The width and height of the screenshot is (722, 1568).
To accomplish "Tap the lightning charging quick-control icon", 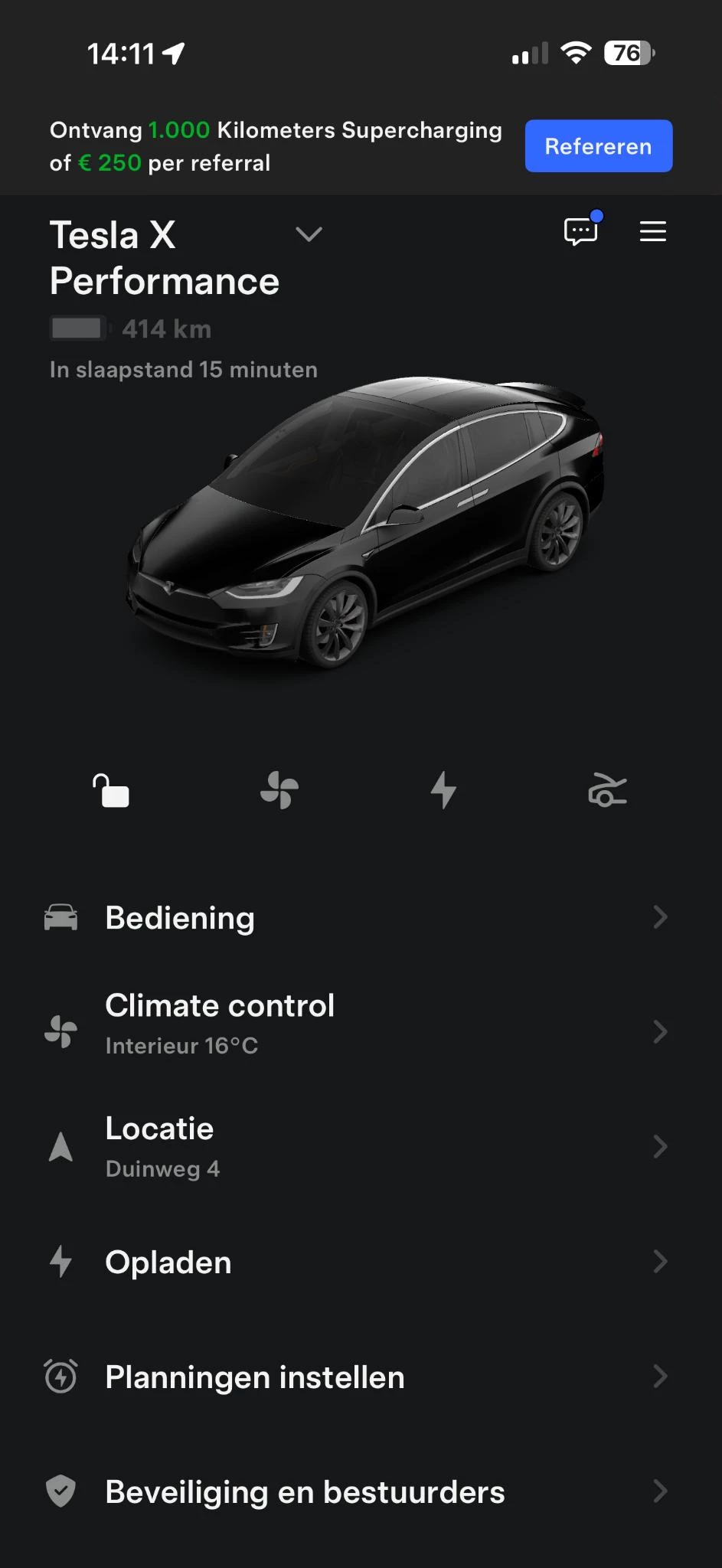I will point(443,792).
